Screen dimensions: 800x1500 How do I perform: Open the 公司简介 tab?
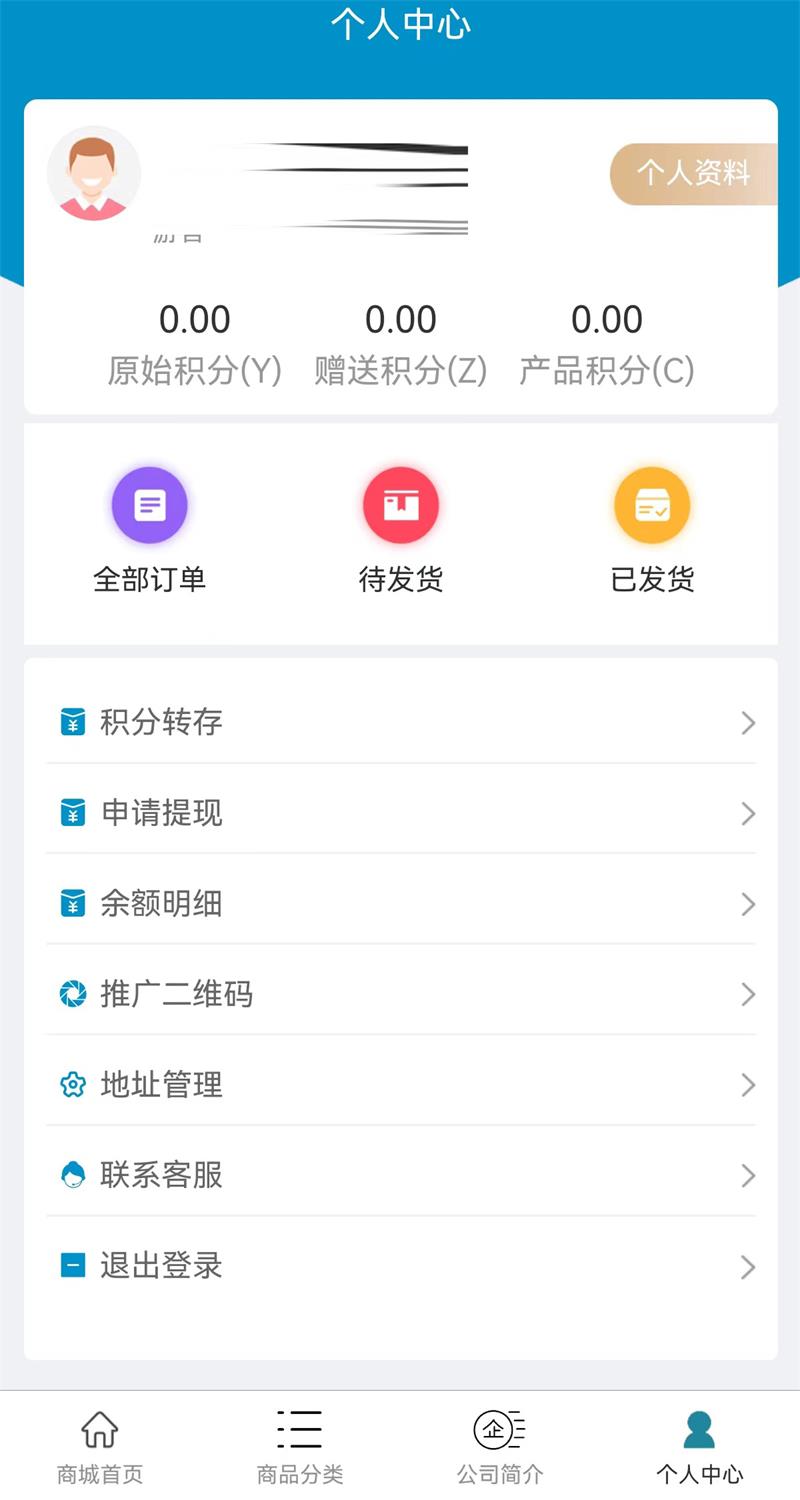(500, 1447)
